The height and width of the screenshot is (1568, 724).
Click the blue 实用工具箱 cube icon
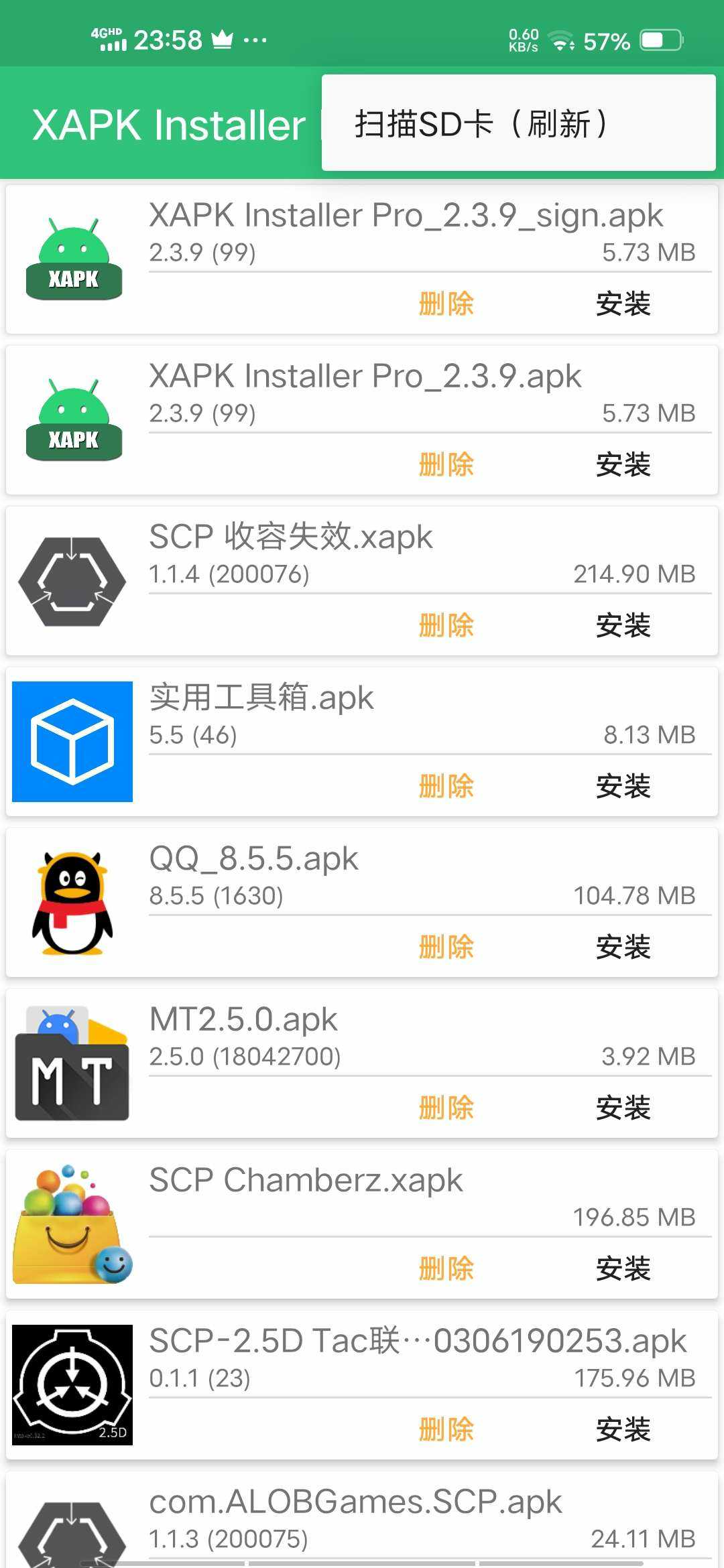coord(72,740)
